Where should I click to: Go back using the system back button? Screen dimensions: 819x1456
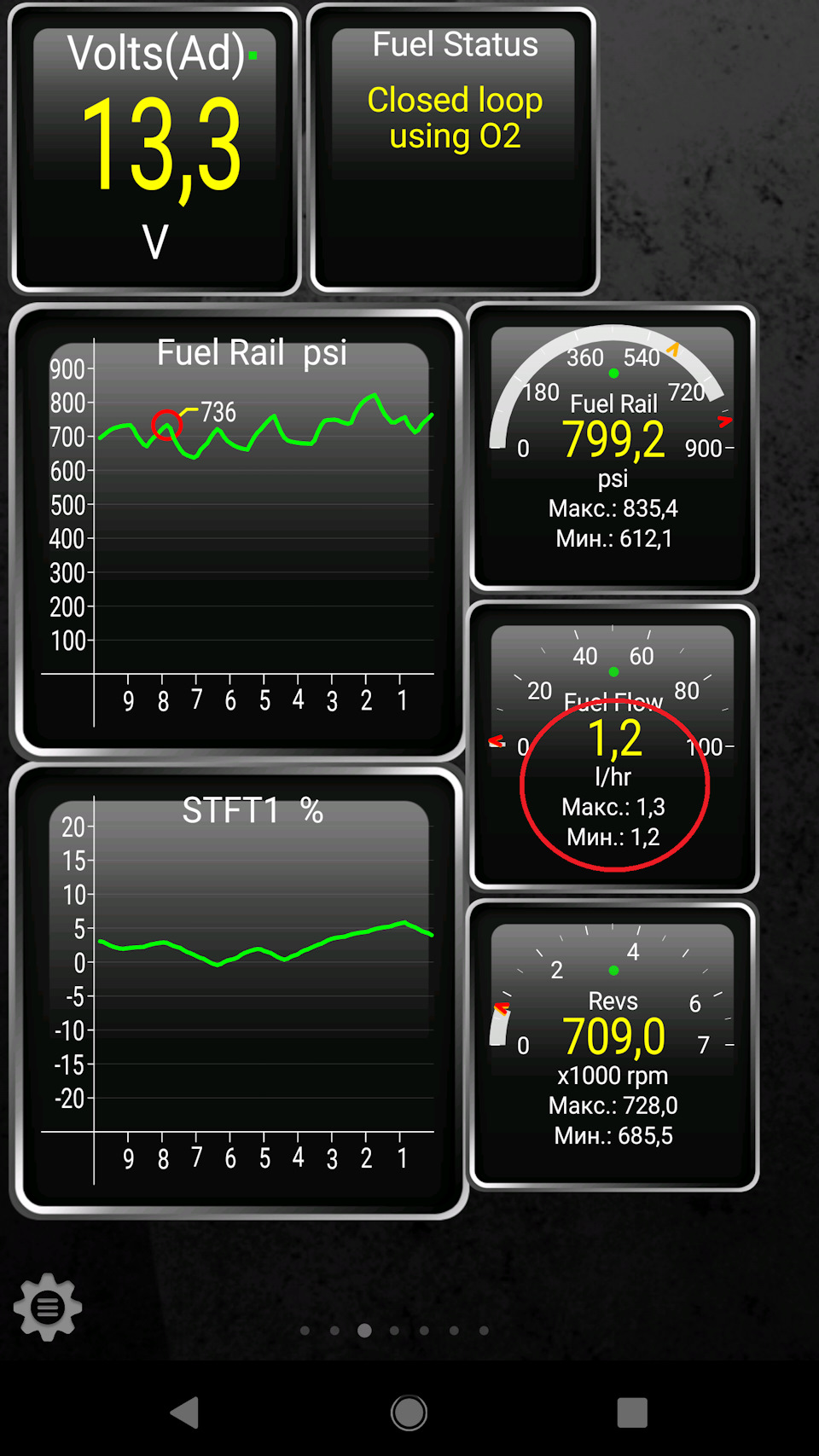coord(185,1412)
